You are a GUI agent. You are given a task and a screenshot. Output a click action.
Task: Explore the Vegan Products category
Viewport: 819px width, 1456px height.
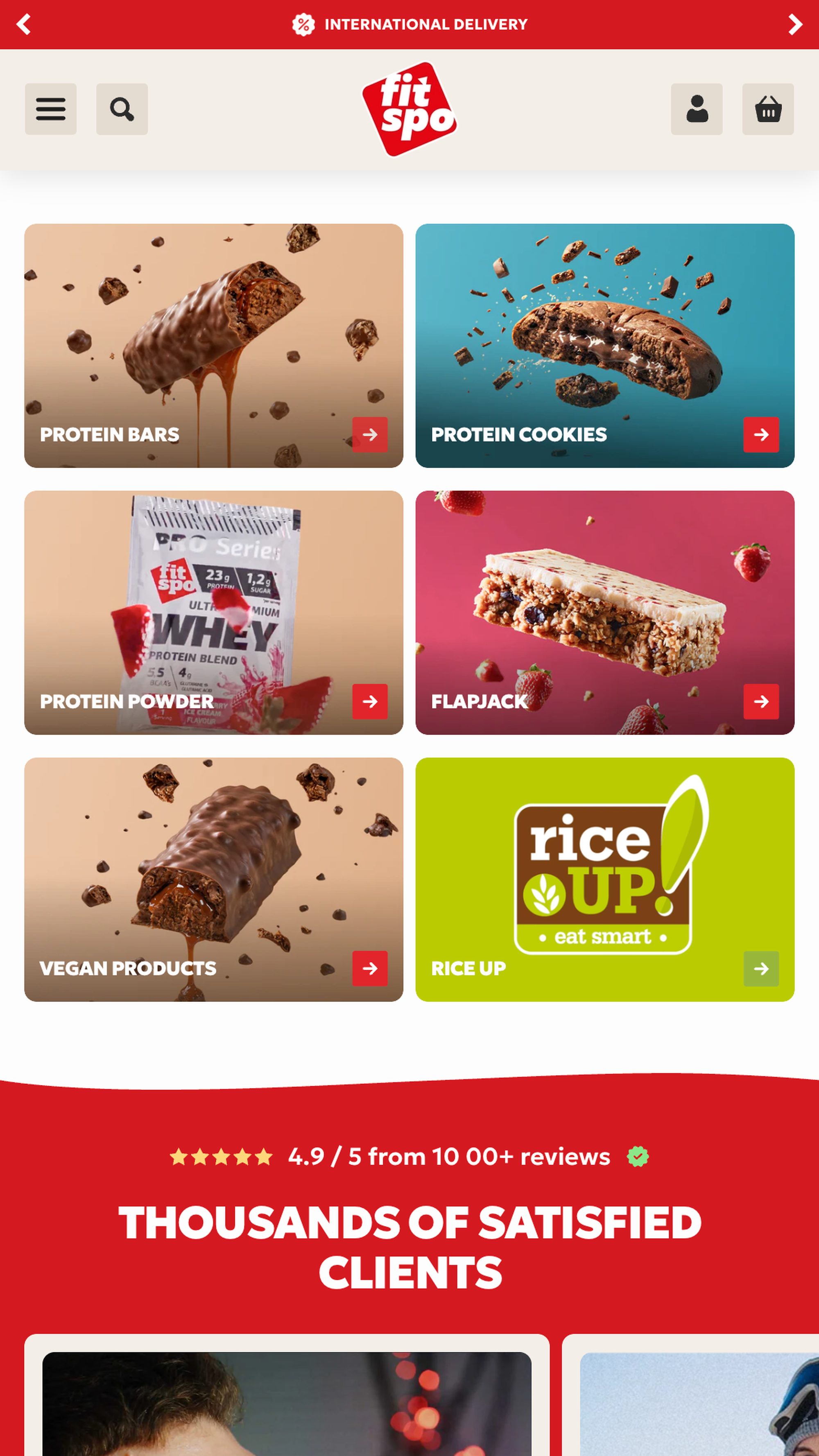(214, 879)
